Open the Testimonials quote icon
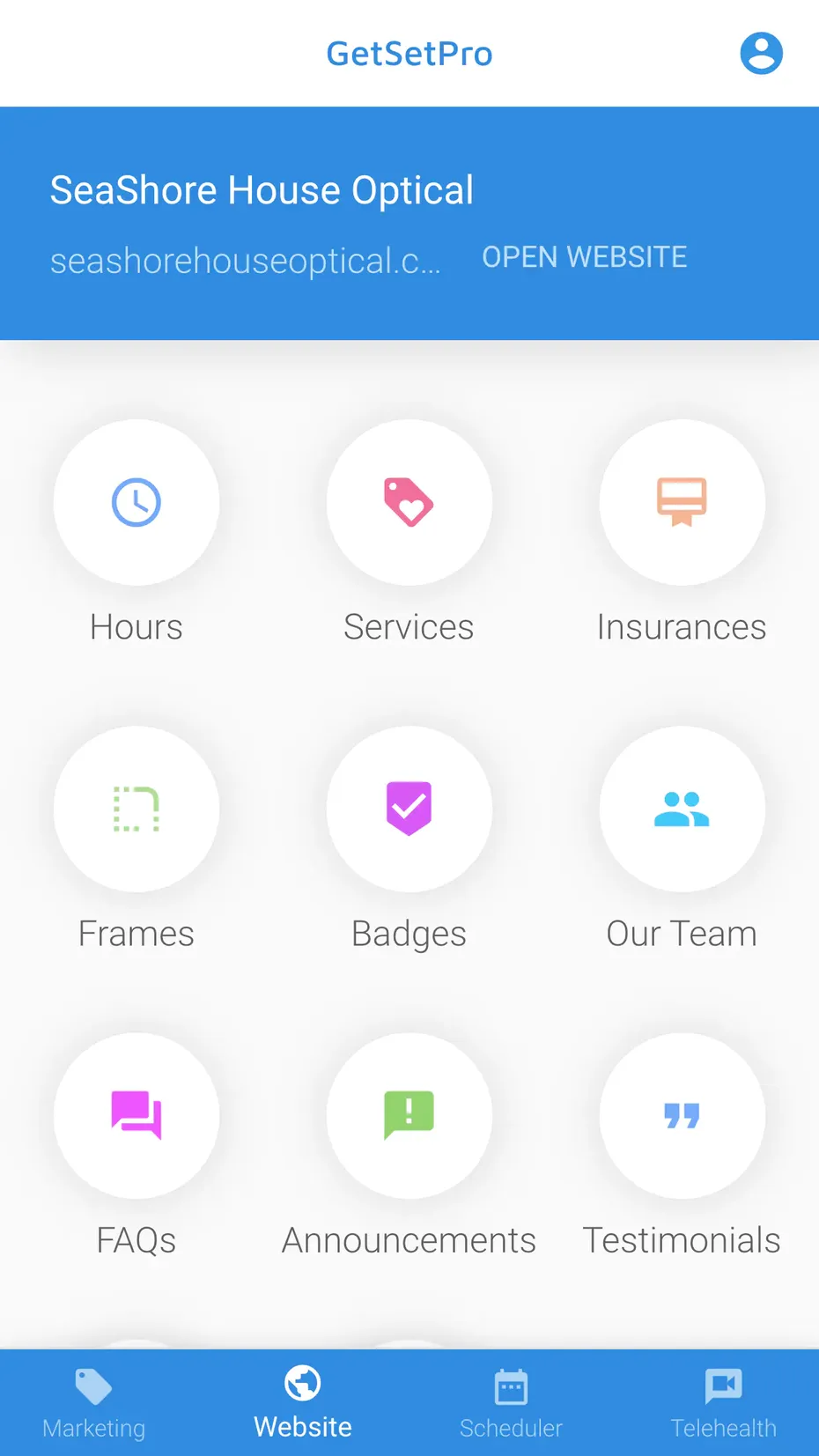The width and height of the screenshot is (819, 1456). [x=682, y=1115]
